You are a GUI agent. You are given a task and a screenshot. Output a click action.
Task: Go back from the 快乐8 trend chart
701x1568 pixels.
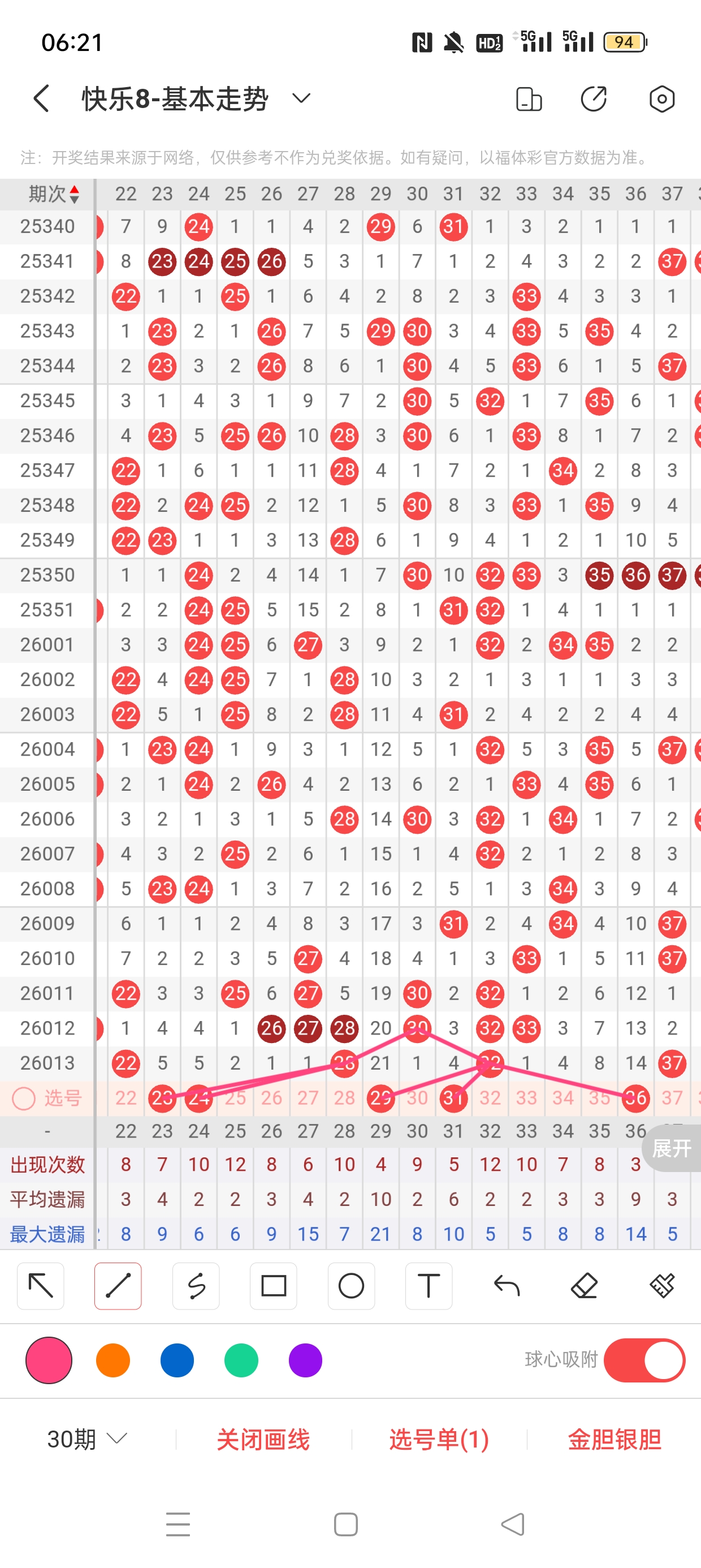(41, 98)
